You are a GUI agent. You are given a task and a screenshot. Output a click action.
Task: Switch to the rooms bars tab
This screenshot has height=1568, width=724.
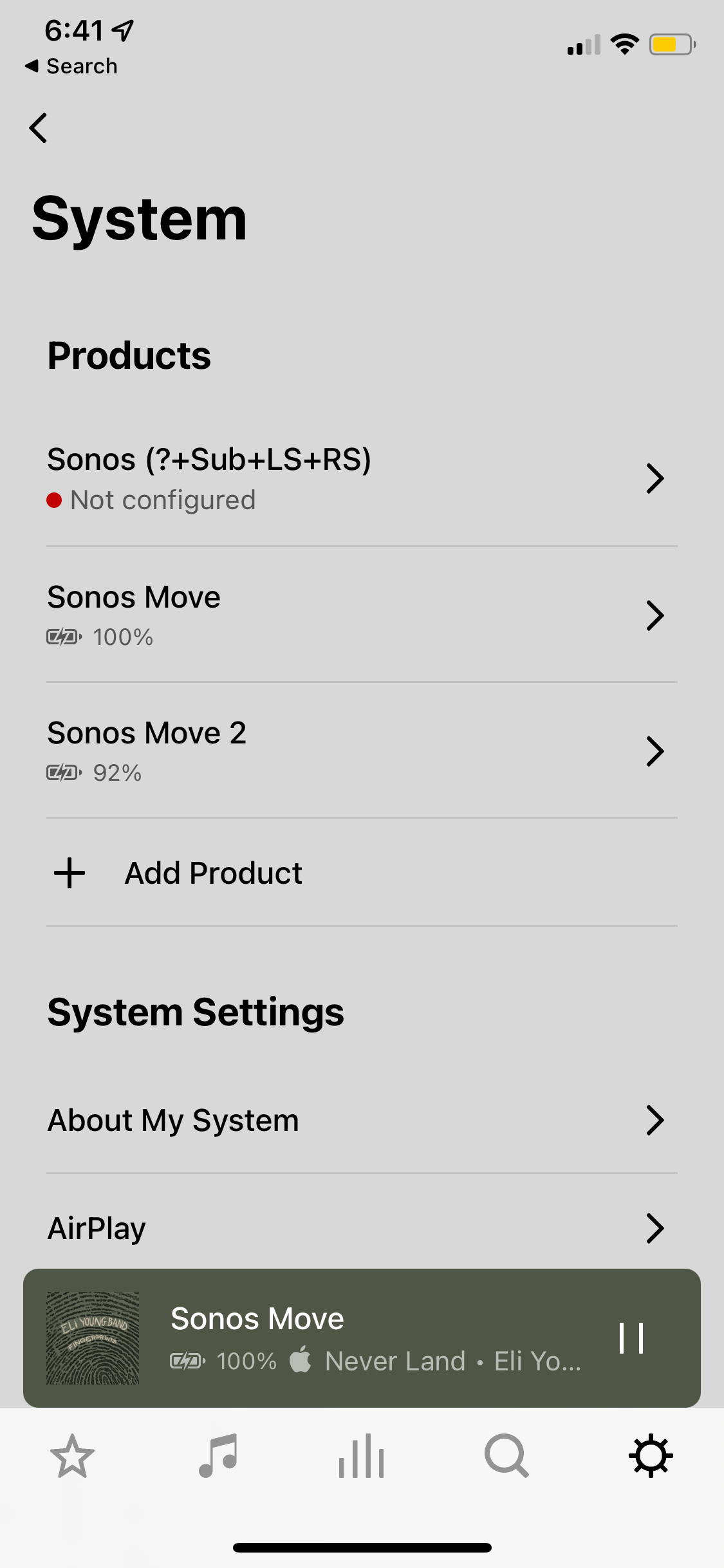coord(362,1456)
